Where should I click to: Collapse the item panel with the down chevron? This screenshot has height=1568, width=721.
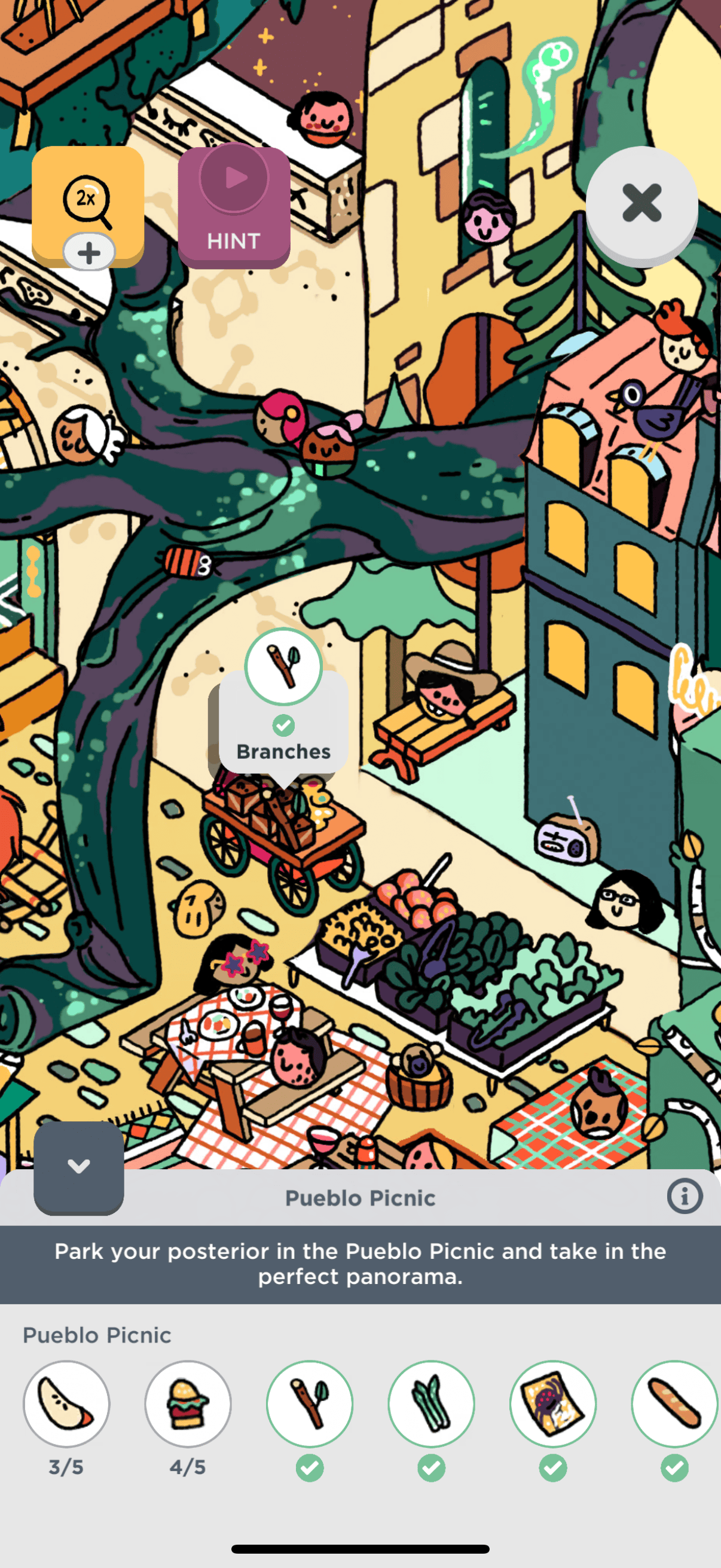pos(78,1166)
